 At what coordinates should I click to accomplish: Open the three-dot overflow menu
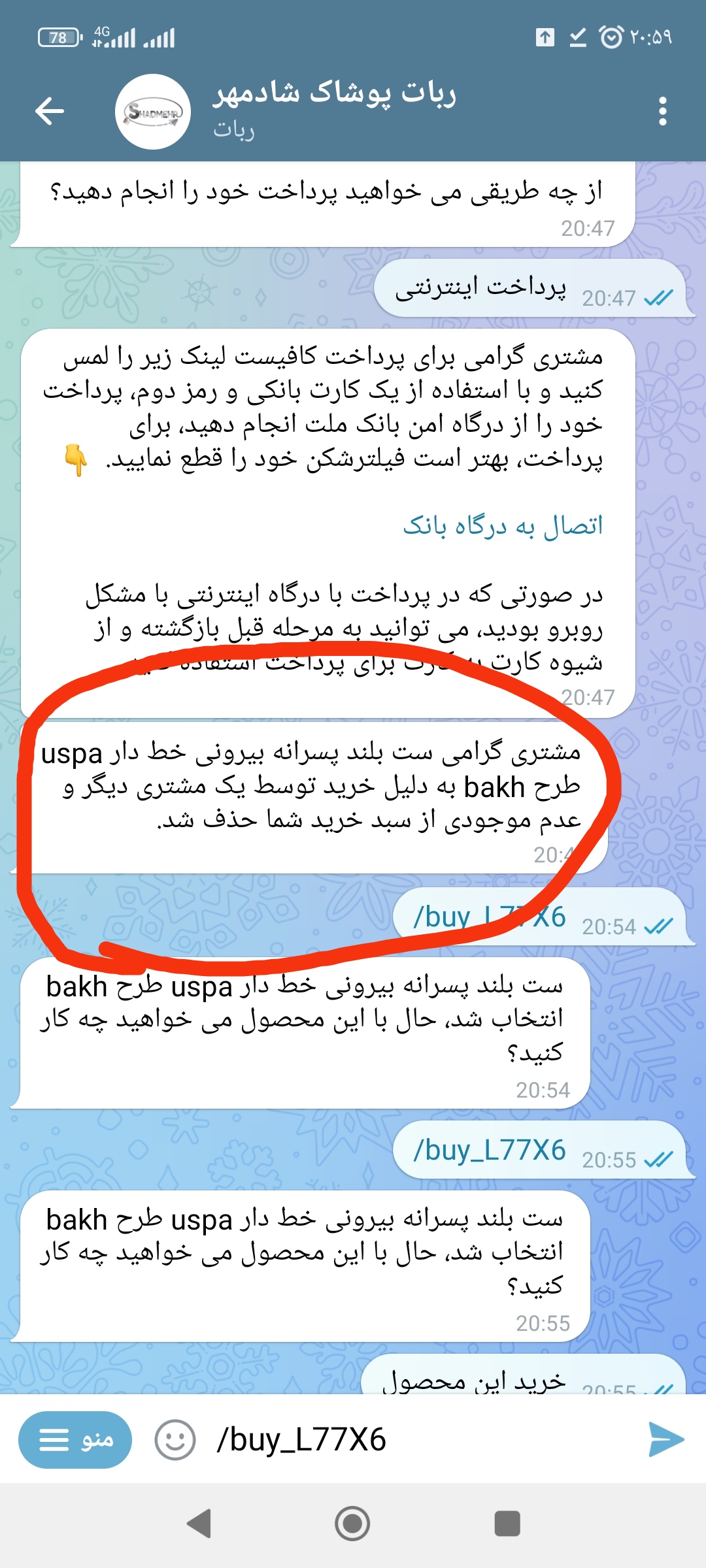pos(663,111)
